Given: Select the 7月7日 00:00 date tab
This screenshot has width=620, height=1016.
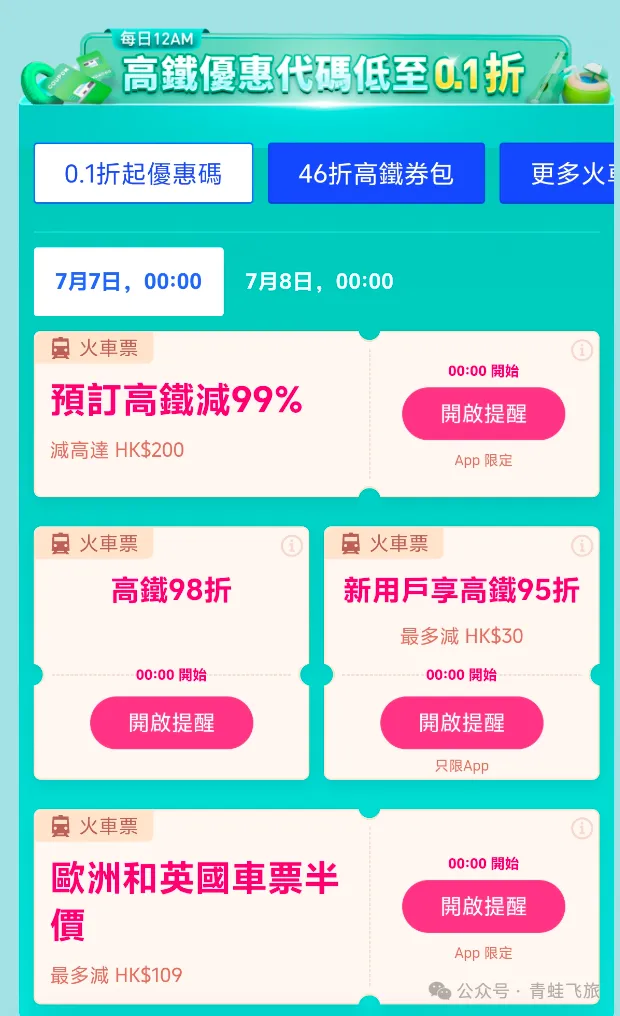Looking at the screenshot, I should pos(129,281).
